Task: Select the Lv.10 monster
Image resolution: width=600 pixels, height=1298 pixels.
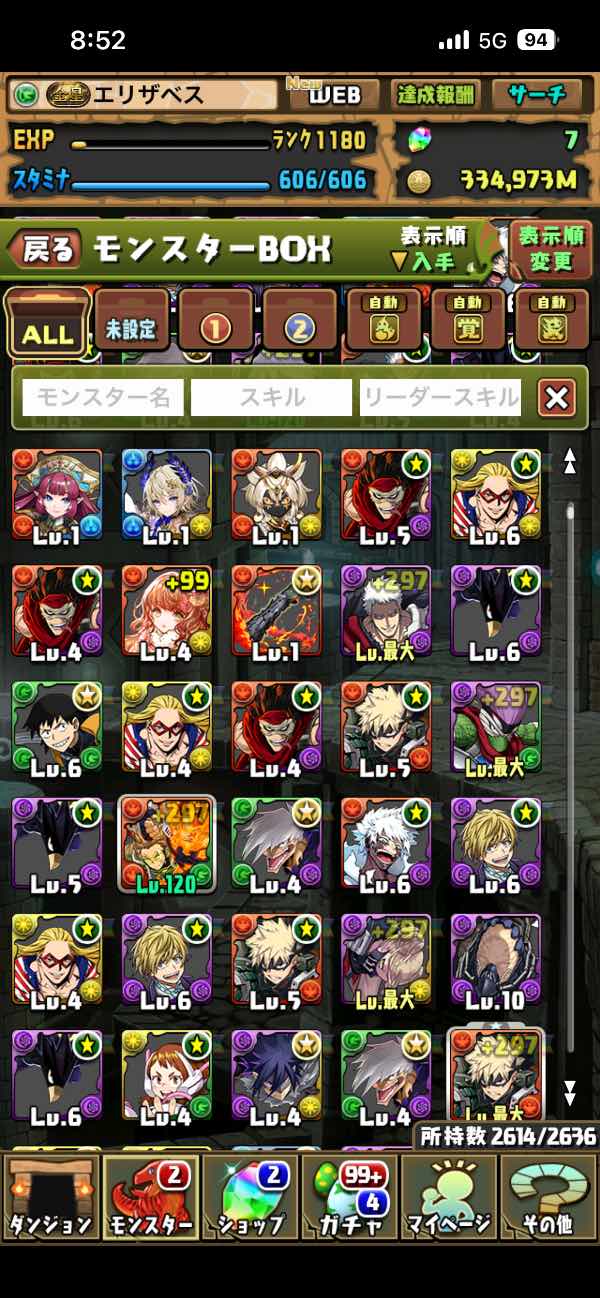Action: (496, 958)
